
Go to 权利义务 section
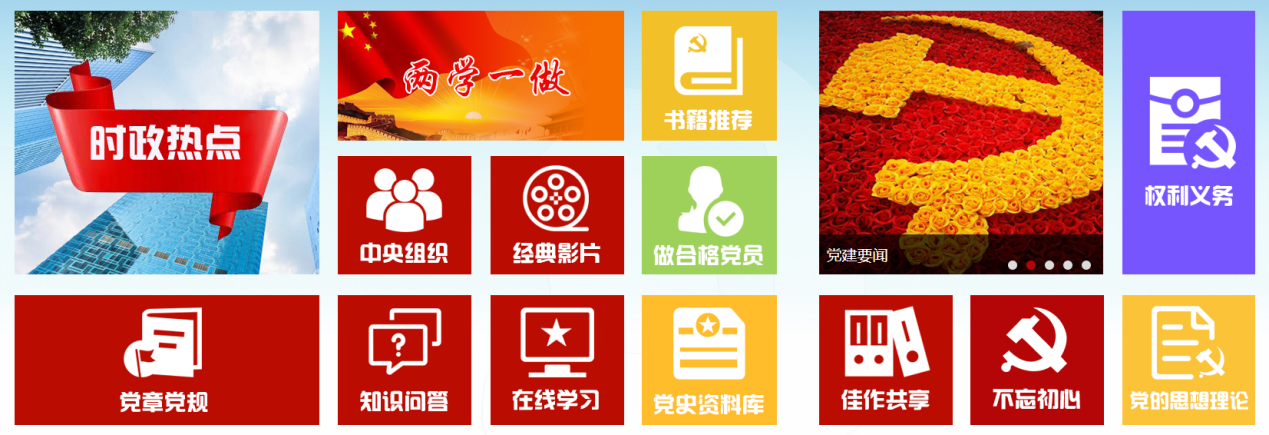(x=1188, y=142)
